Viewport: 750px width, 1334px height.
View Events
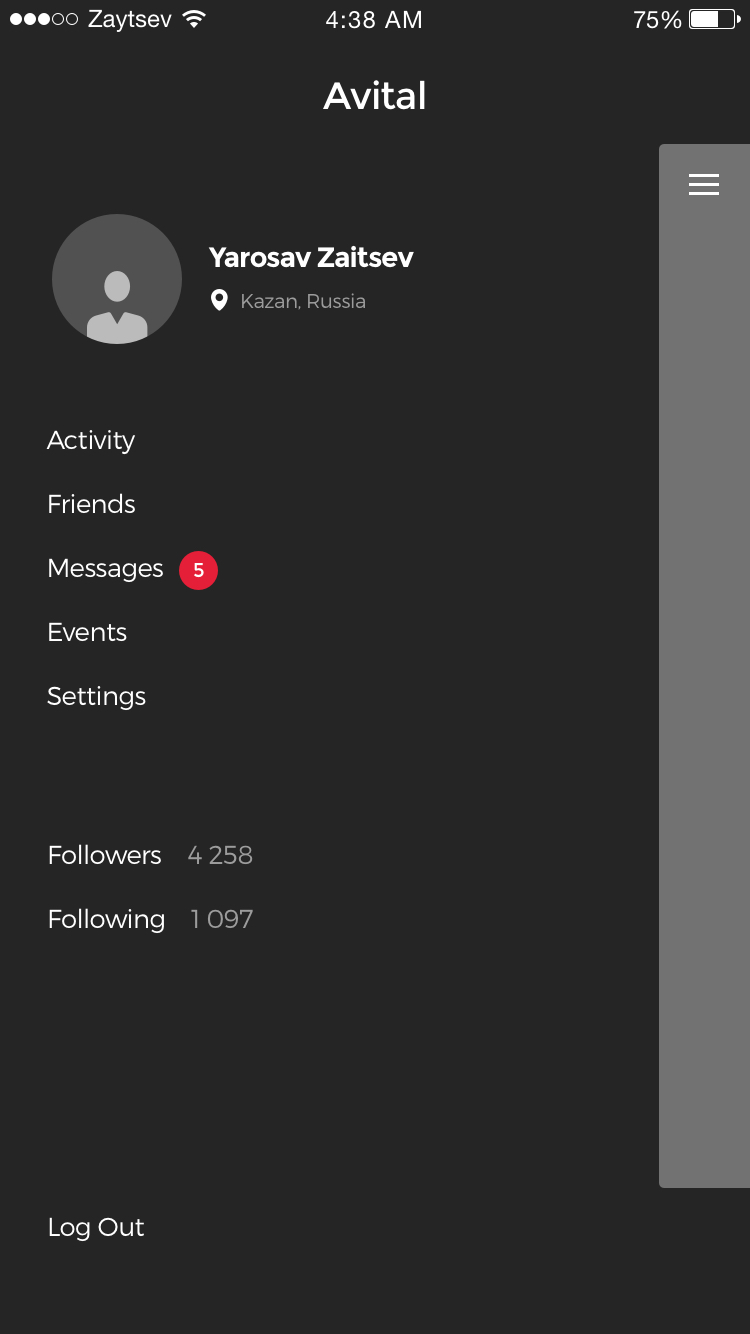[x=87, y=632]
